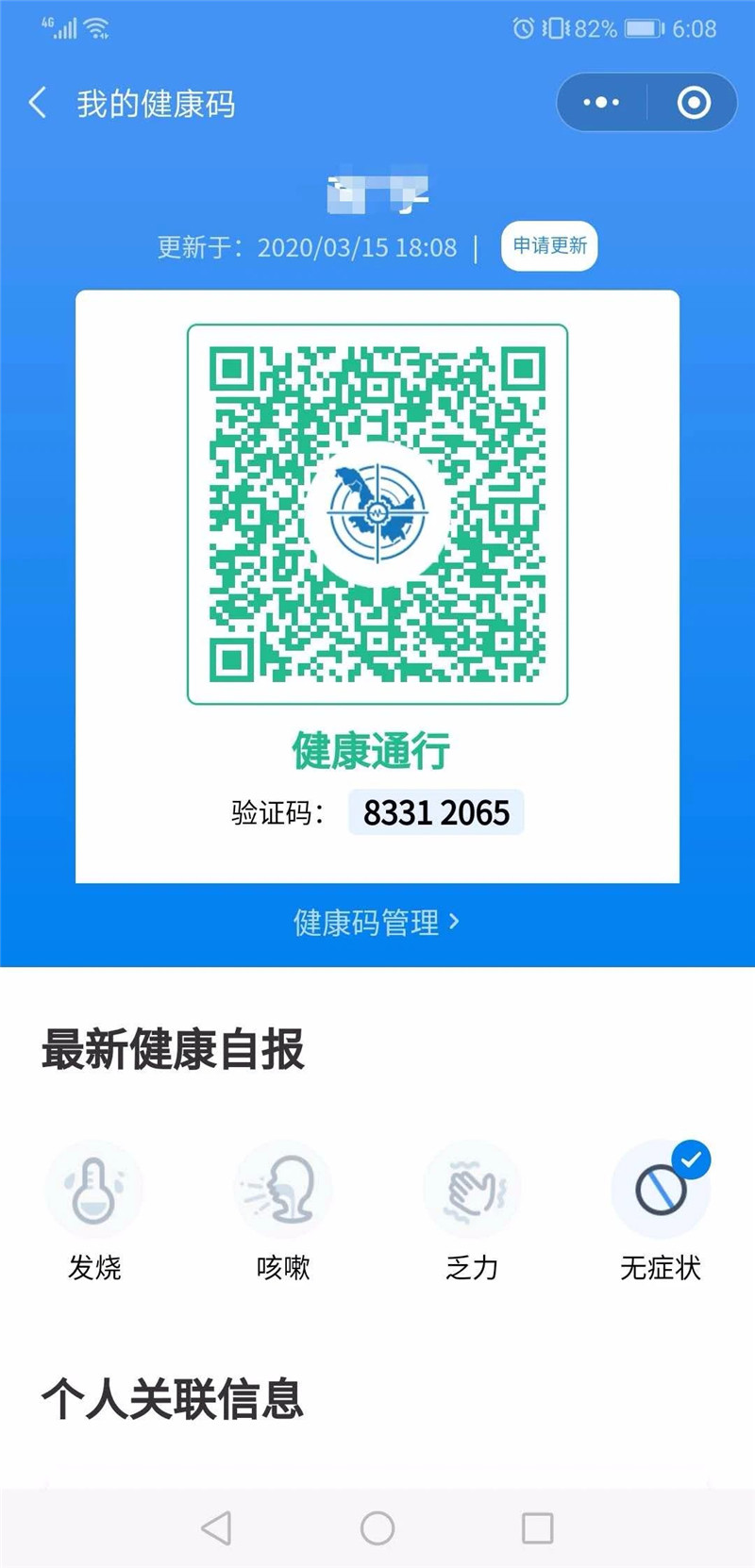Close the mini program with the circle button

[694, 103]
